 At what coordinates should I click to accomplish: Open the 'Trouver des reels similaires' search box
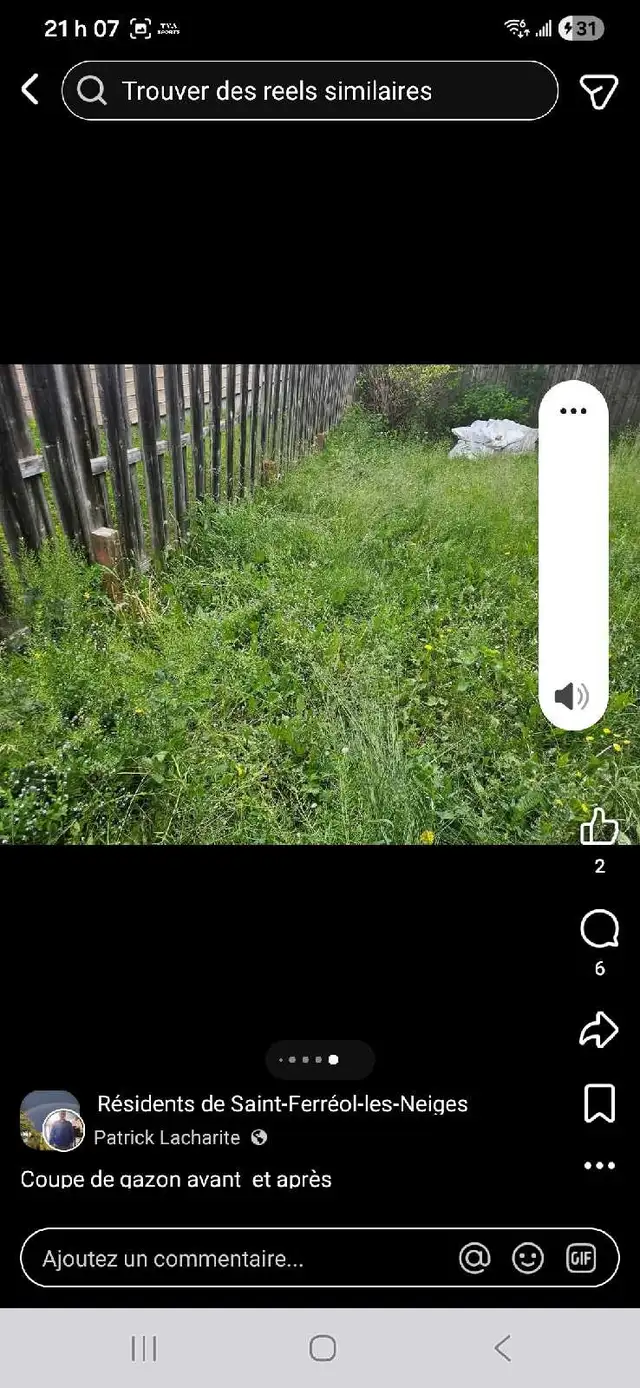point(310,91)
